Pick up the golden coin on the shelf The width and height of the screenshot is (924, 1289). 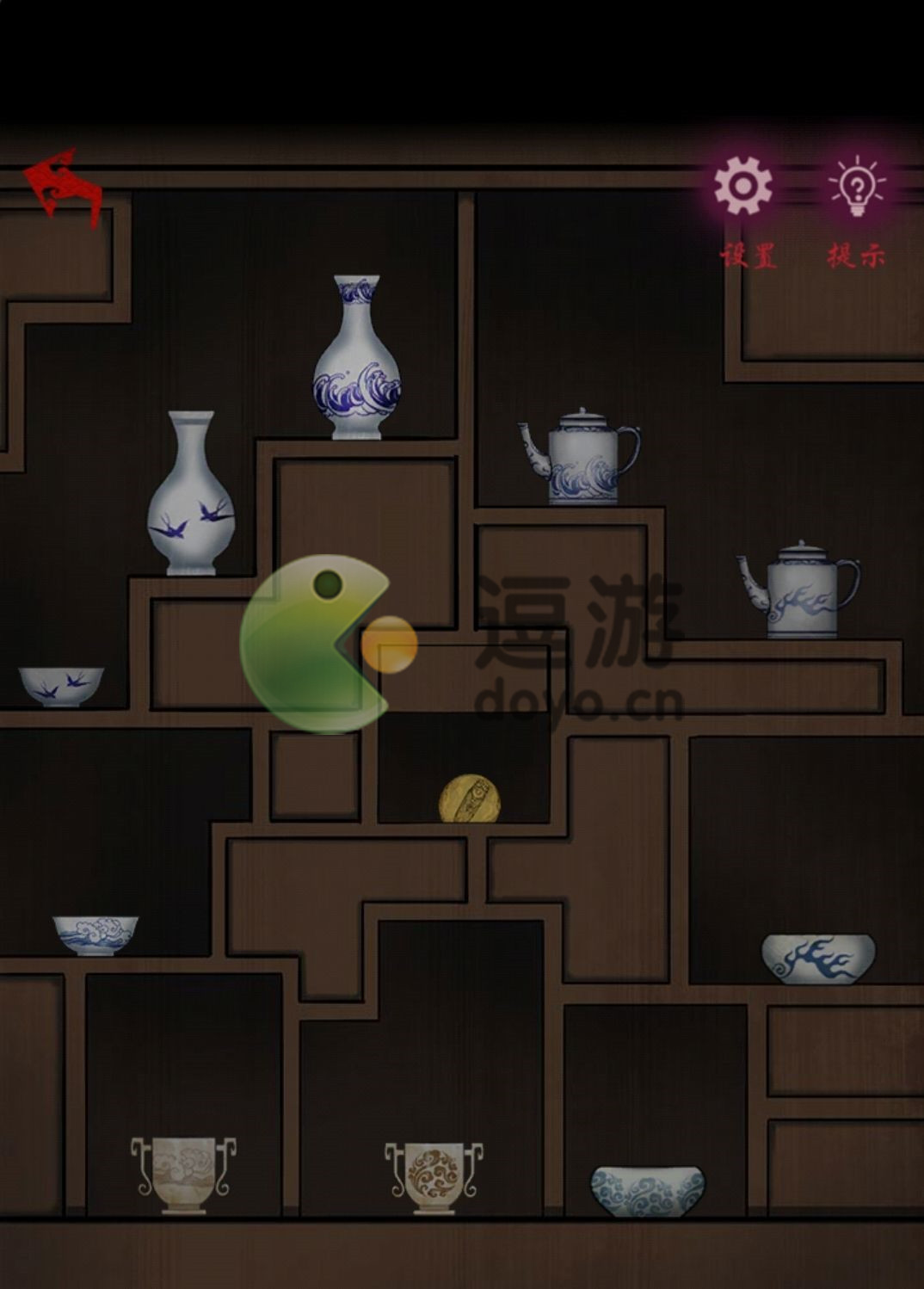(469, 799)
